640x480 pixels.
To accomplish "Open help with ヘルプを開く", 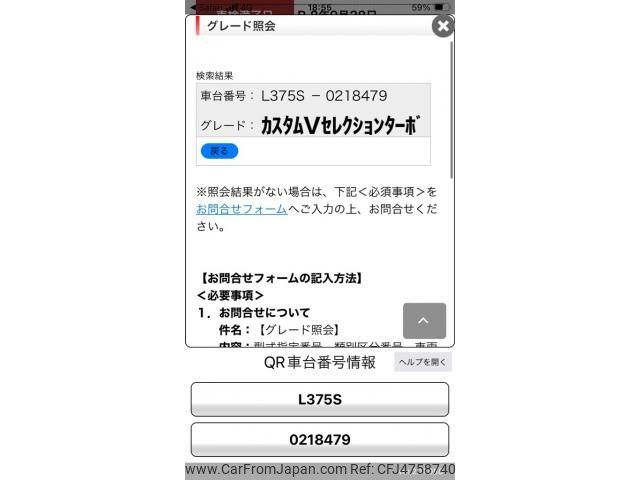I will [x=423, y=362].
